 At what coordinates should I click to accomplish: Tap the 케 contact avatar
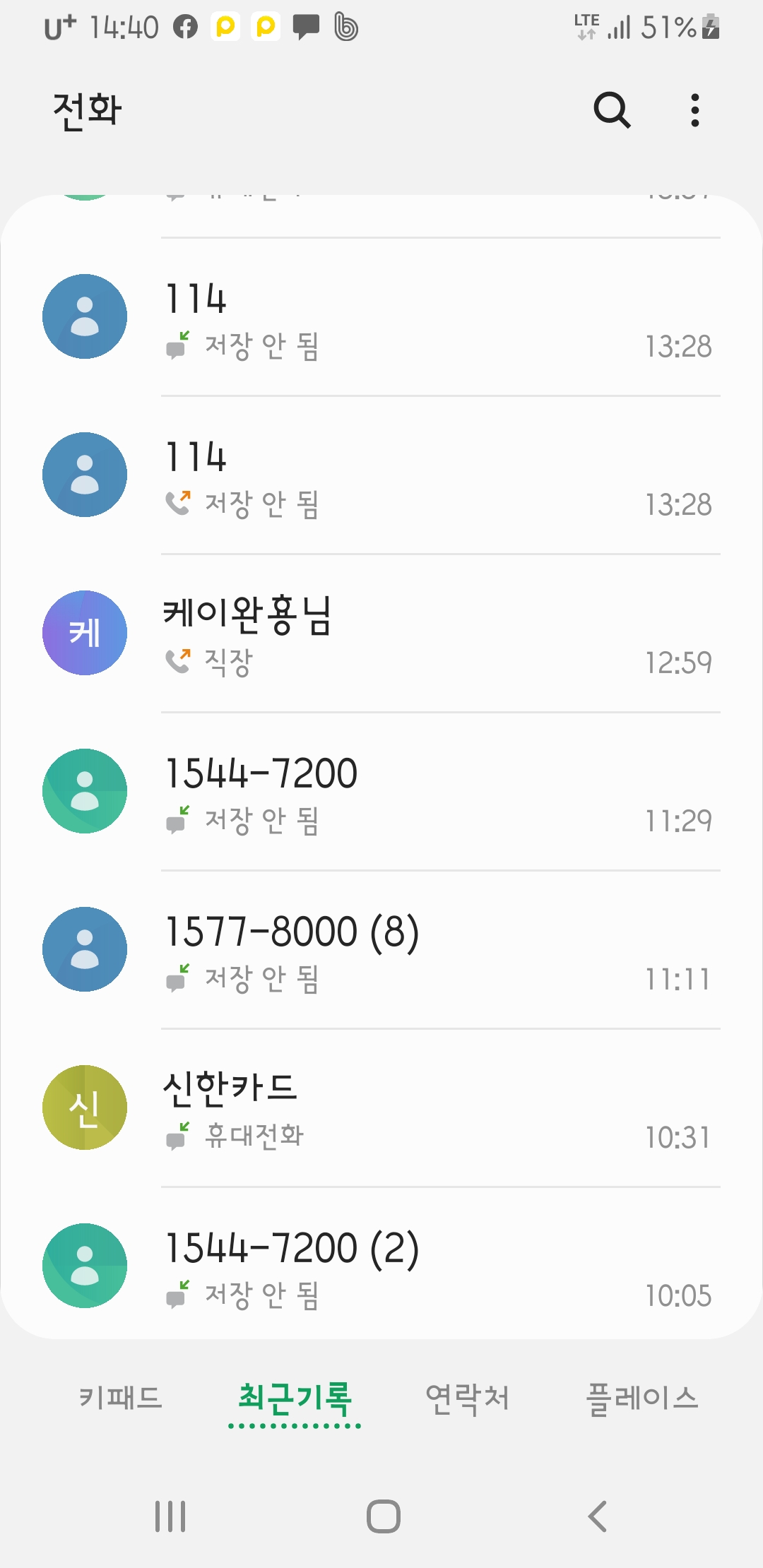(x=85, y=633)
